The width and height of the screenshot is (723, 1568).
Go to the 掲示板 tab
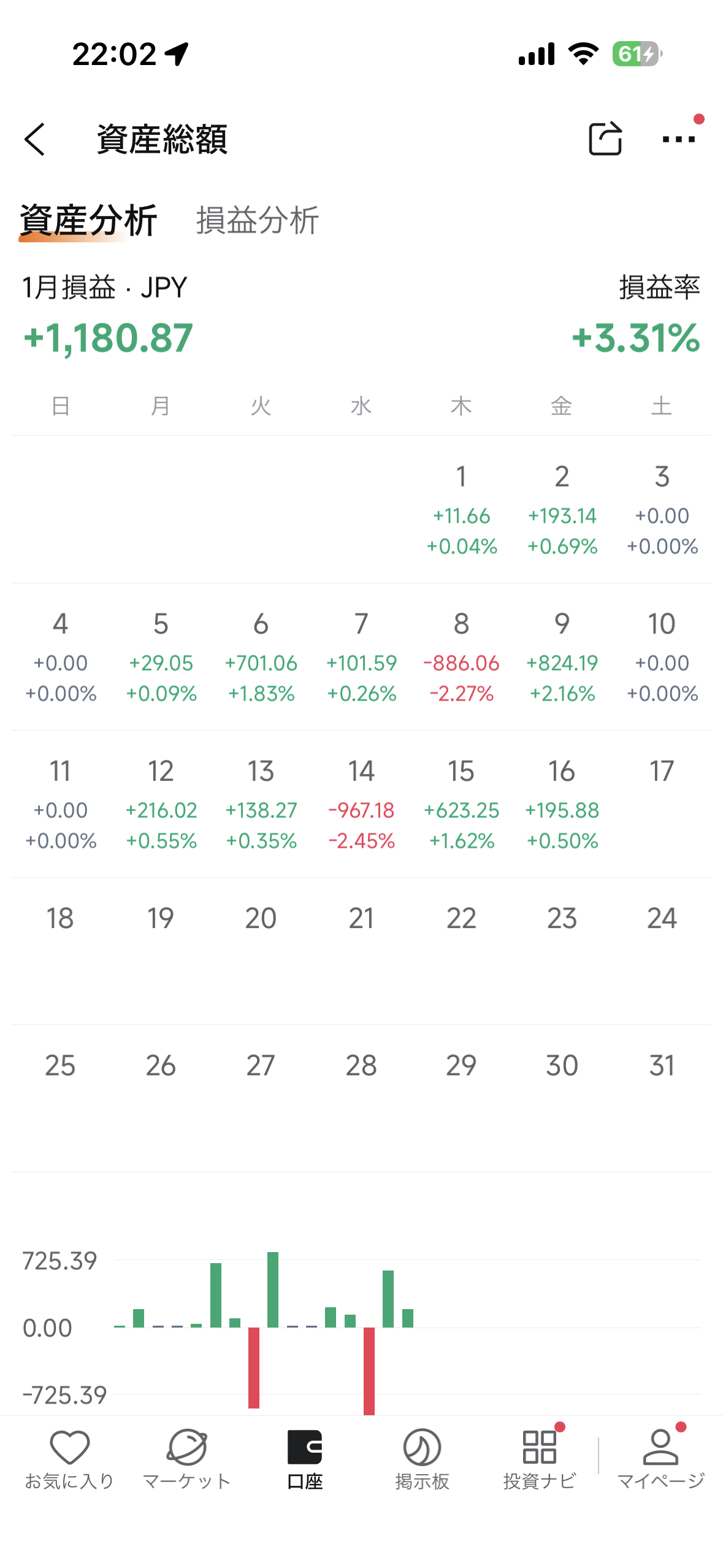422,1459
